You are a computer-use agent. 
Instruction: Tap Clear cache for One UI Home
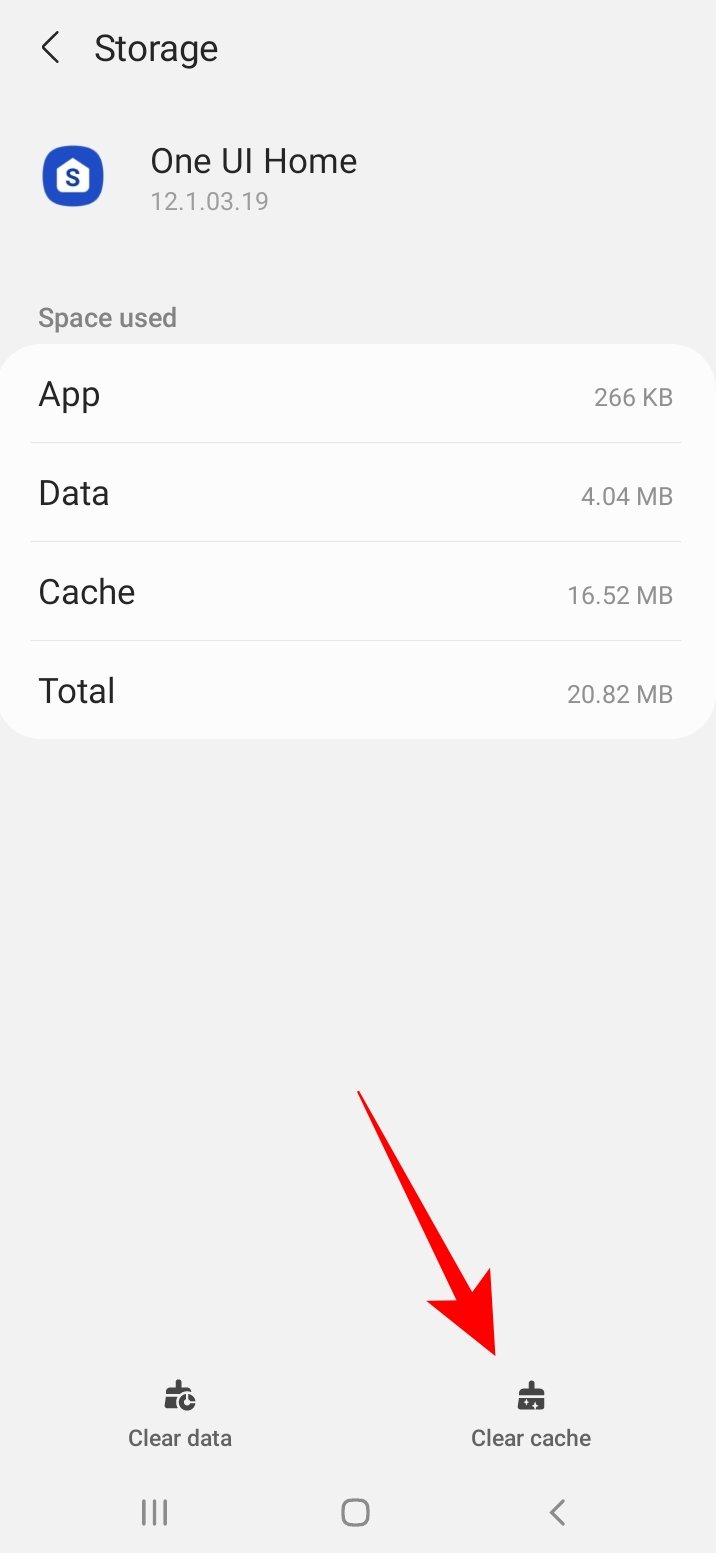tap(531, 1415)
